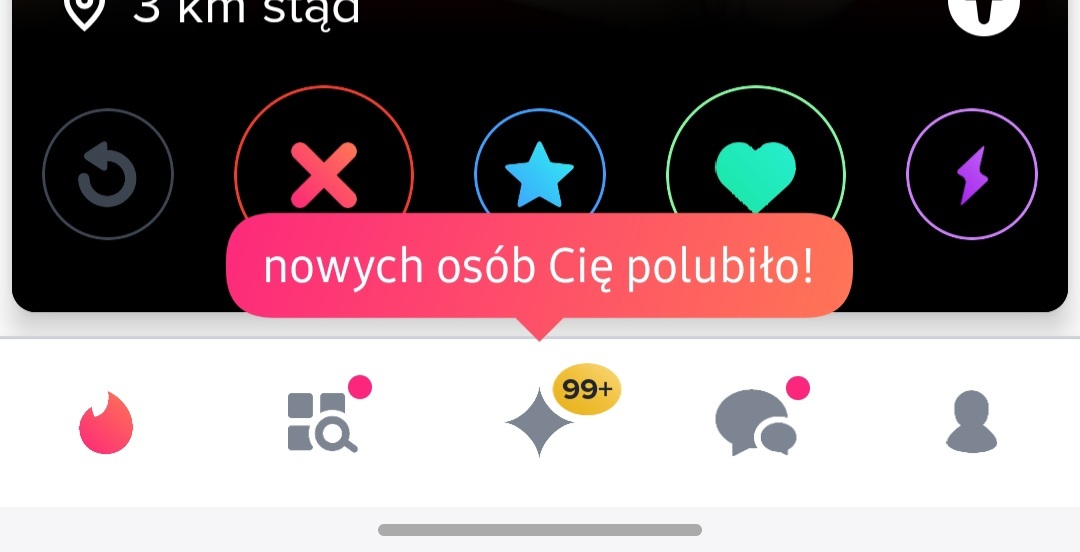Open the messages chat tab
The height and width of the screenshot is (552, 1080).
[x=756, y=423]
